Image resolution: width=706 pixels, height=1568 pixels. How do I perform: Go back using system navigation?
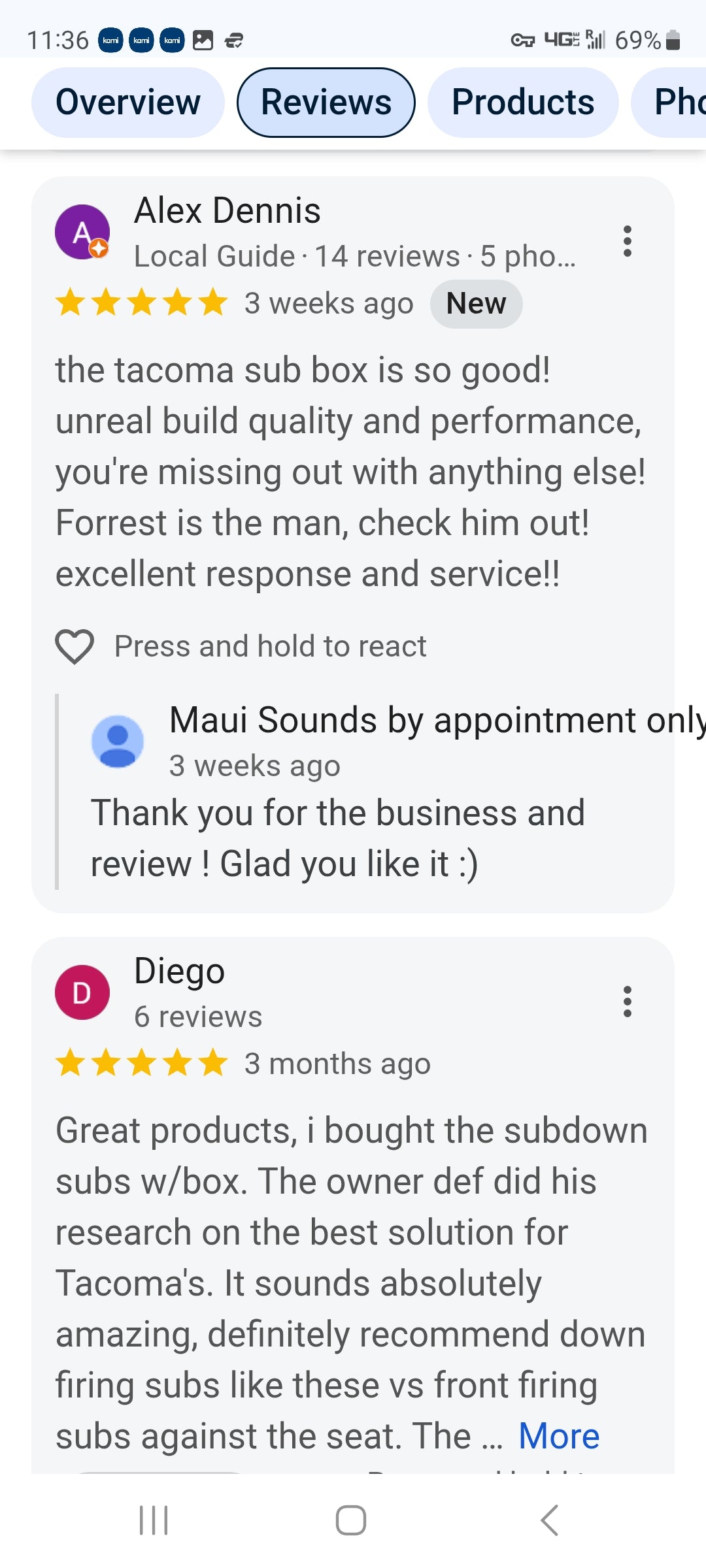click(x=549, y=1520)
